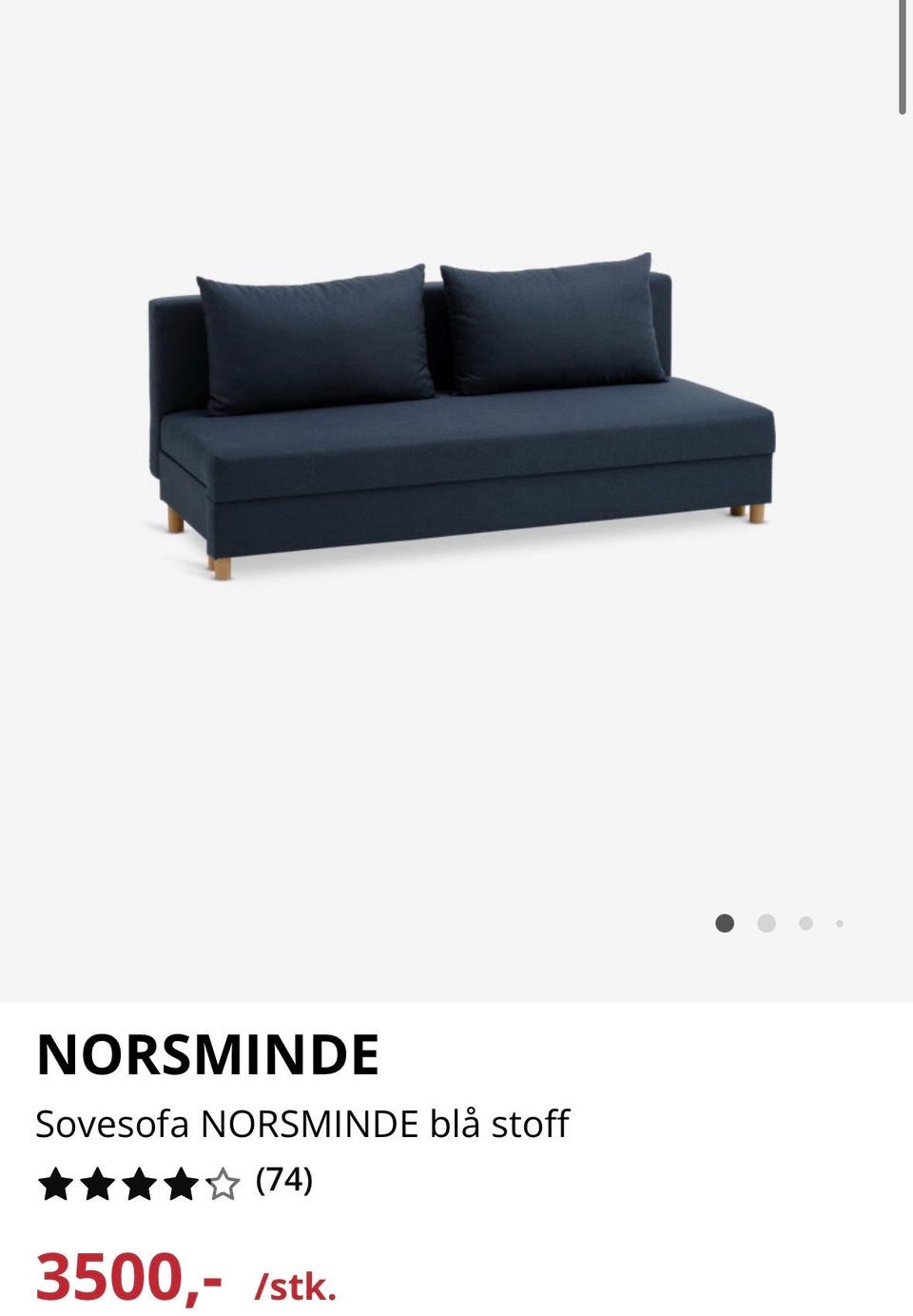The height and width of the screenshot is (1316, 913).
Task: Select the currently active carousel dot
Action: pos(726,922)
